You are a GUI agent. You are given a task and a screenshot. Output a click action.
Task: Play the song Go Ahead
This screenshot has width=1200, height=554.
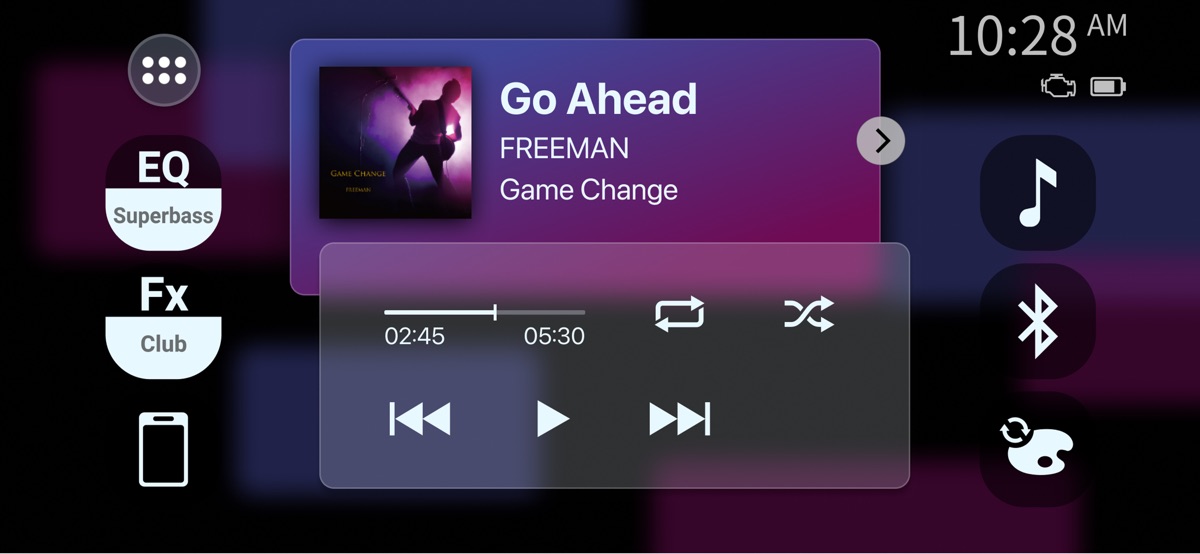click(x=551, y=419)
